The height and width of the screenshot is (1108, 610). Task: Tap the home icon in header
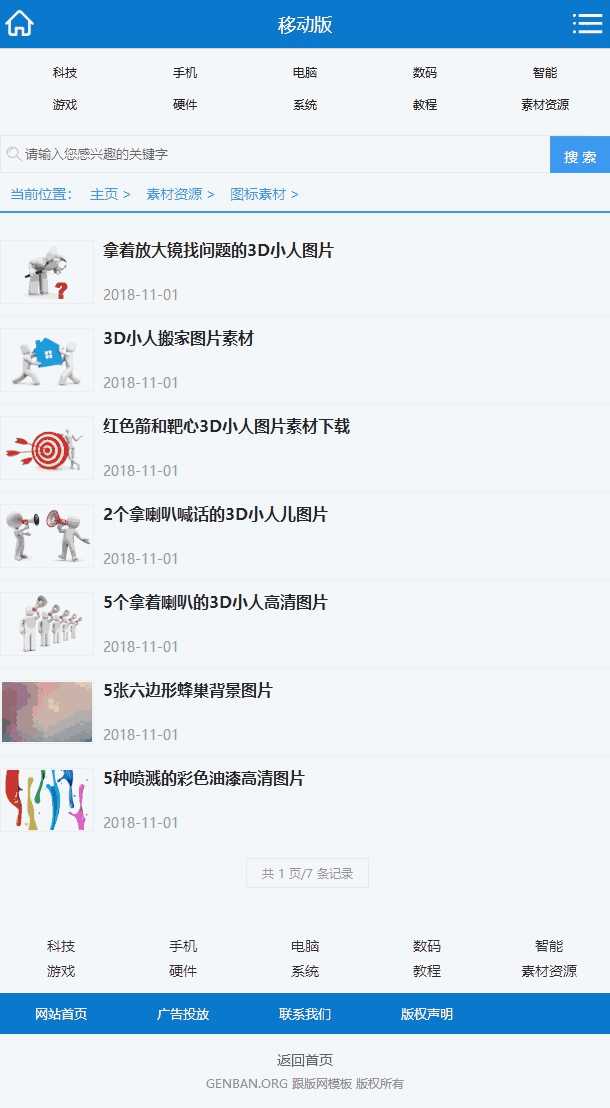[x=19, y=23]
